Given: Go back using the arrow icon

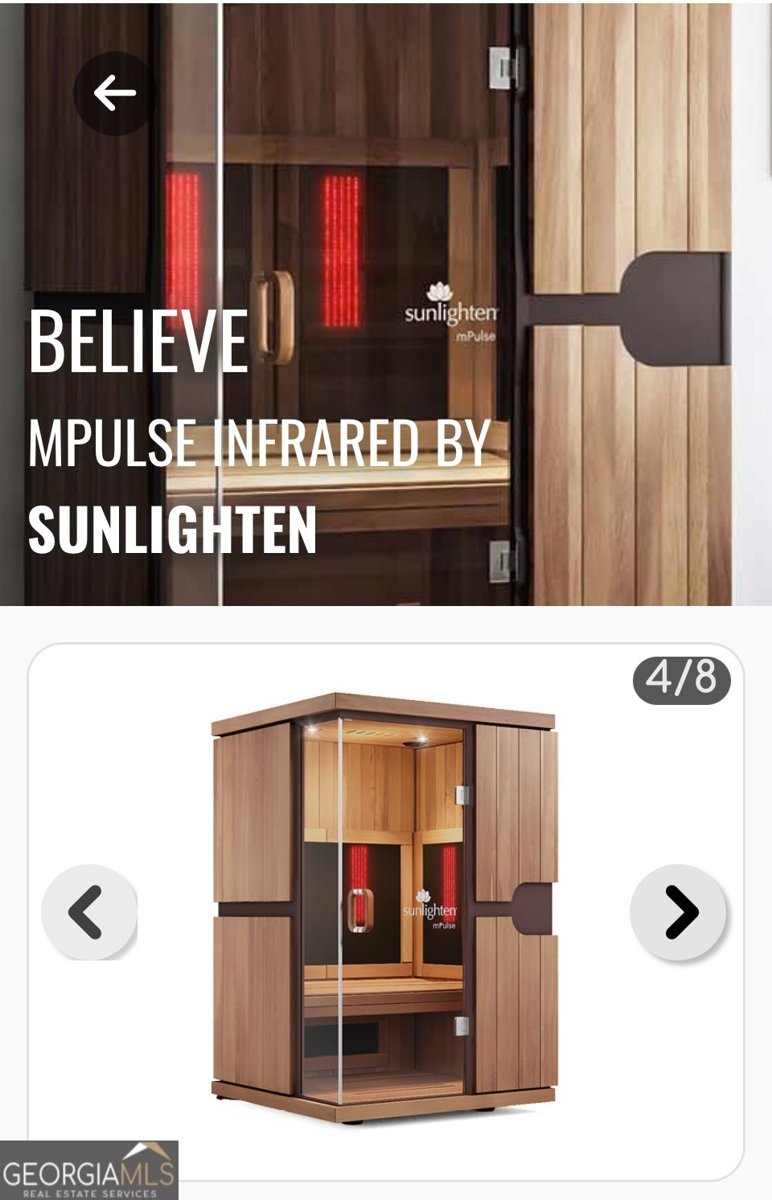Looking at the screenshot, I should coord(114,93).
